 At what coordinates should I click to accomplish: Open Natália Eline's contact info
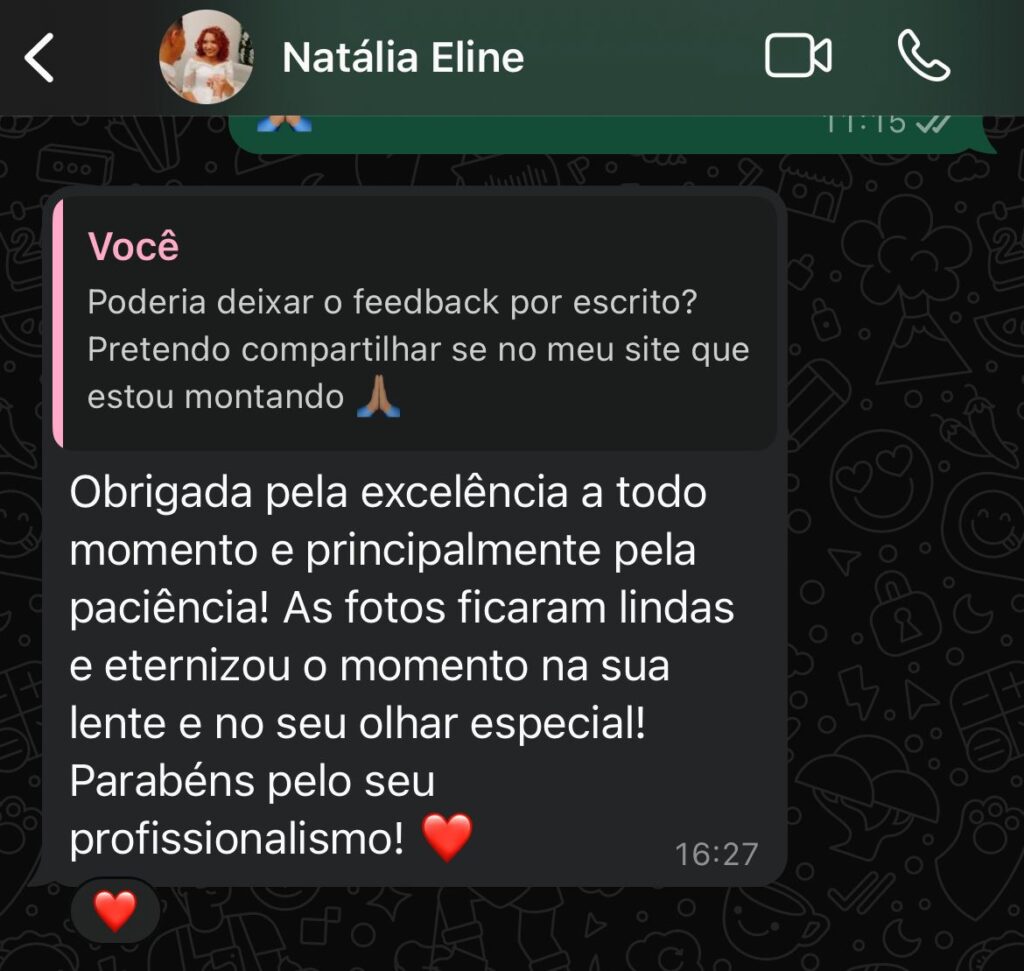coord(403,58)
